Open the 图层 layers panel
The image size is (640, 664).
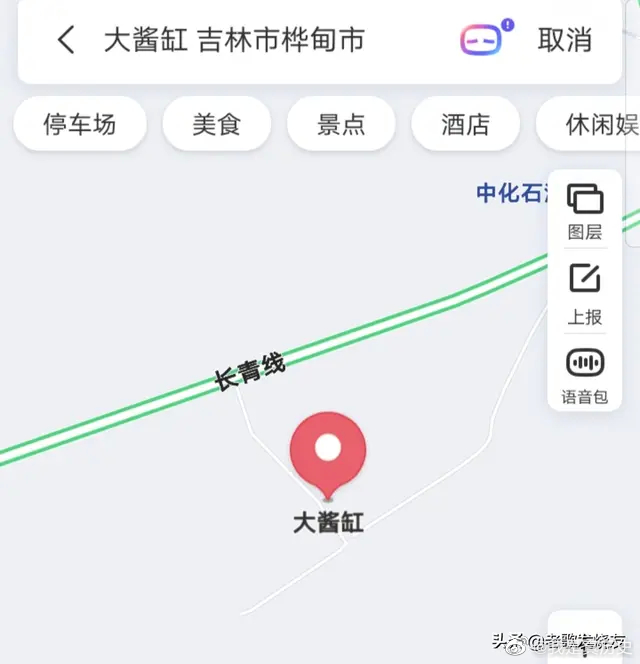(585, 211)
